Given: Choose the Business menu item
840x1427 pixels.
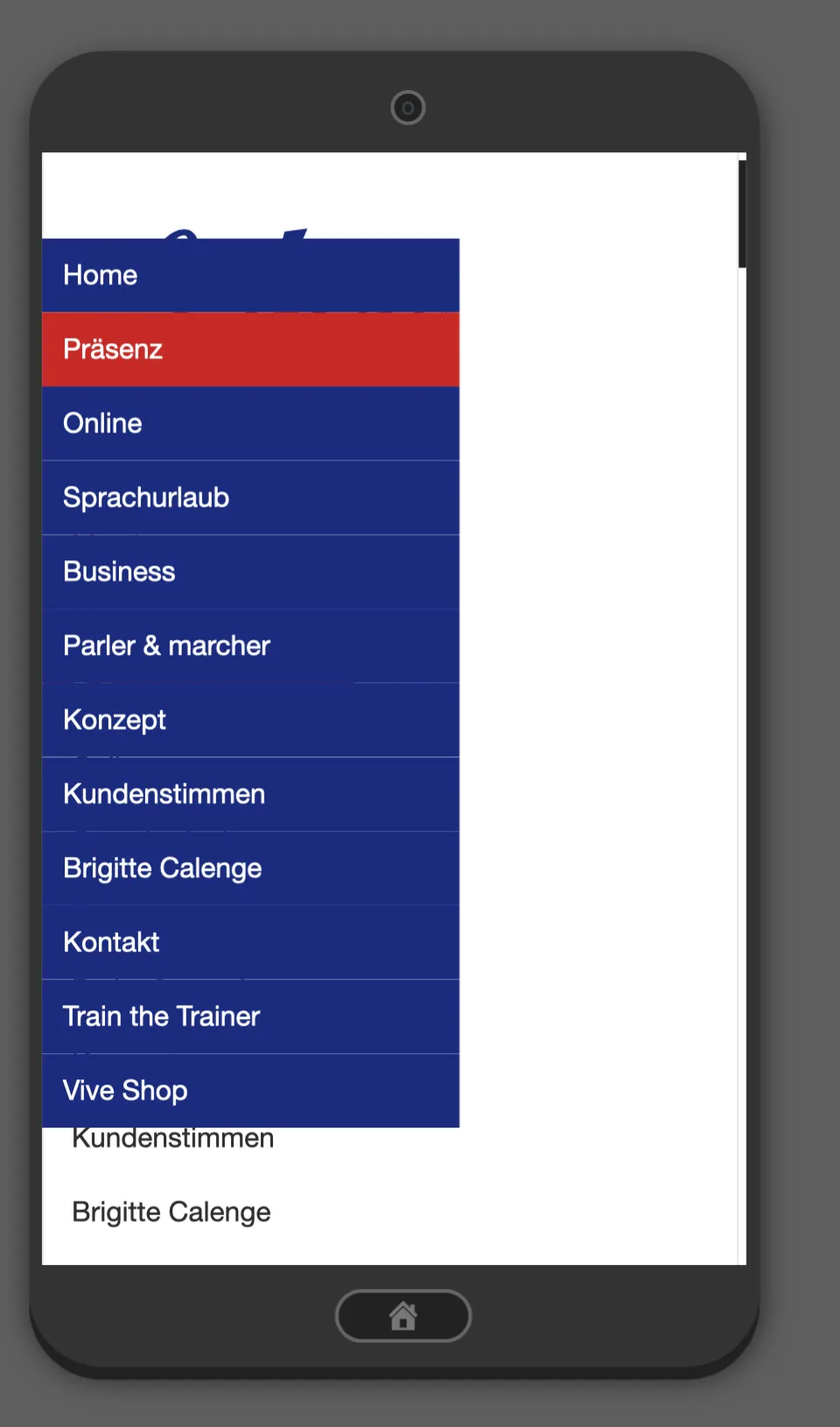Looking at the screenshot, I should pos(250,572).
